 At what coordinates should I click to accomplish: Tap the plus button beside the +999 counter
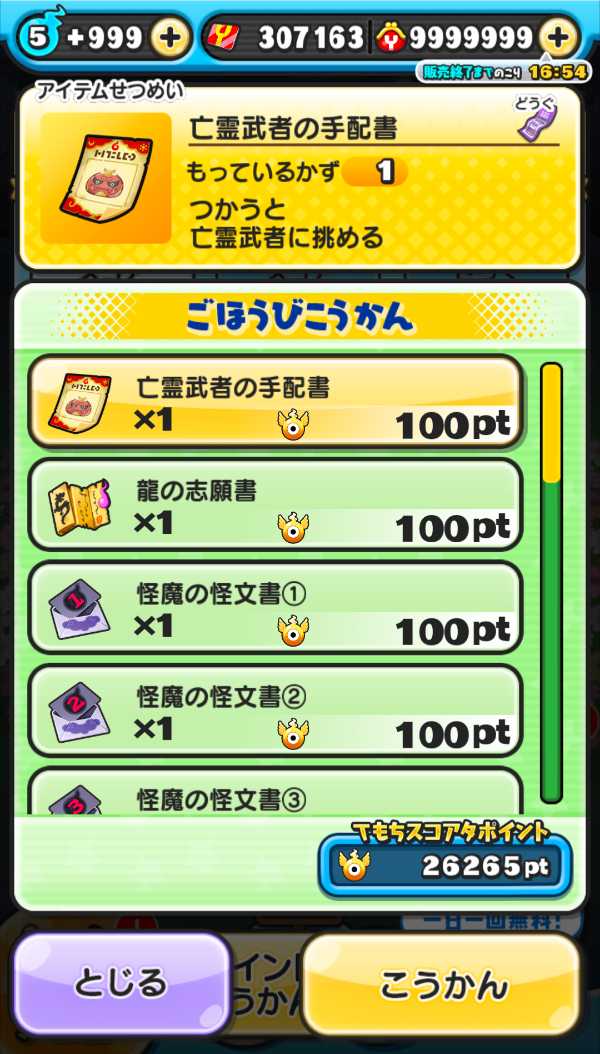171,38
